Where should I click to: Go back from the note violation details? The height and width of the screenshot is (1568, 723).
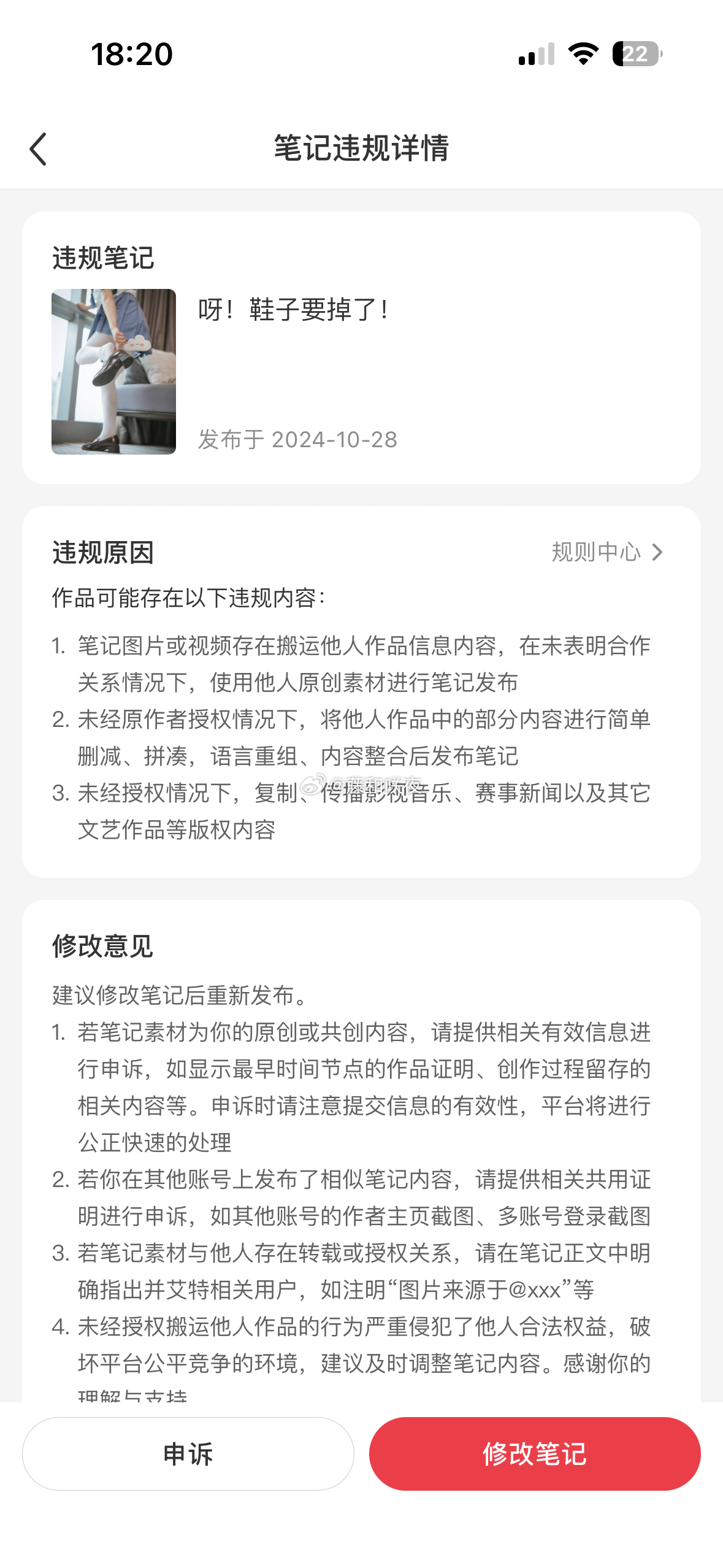(x=38, y=149)
